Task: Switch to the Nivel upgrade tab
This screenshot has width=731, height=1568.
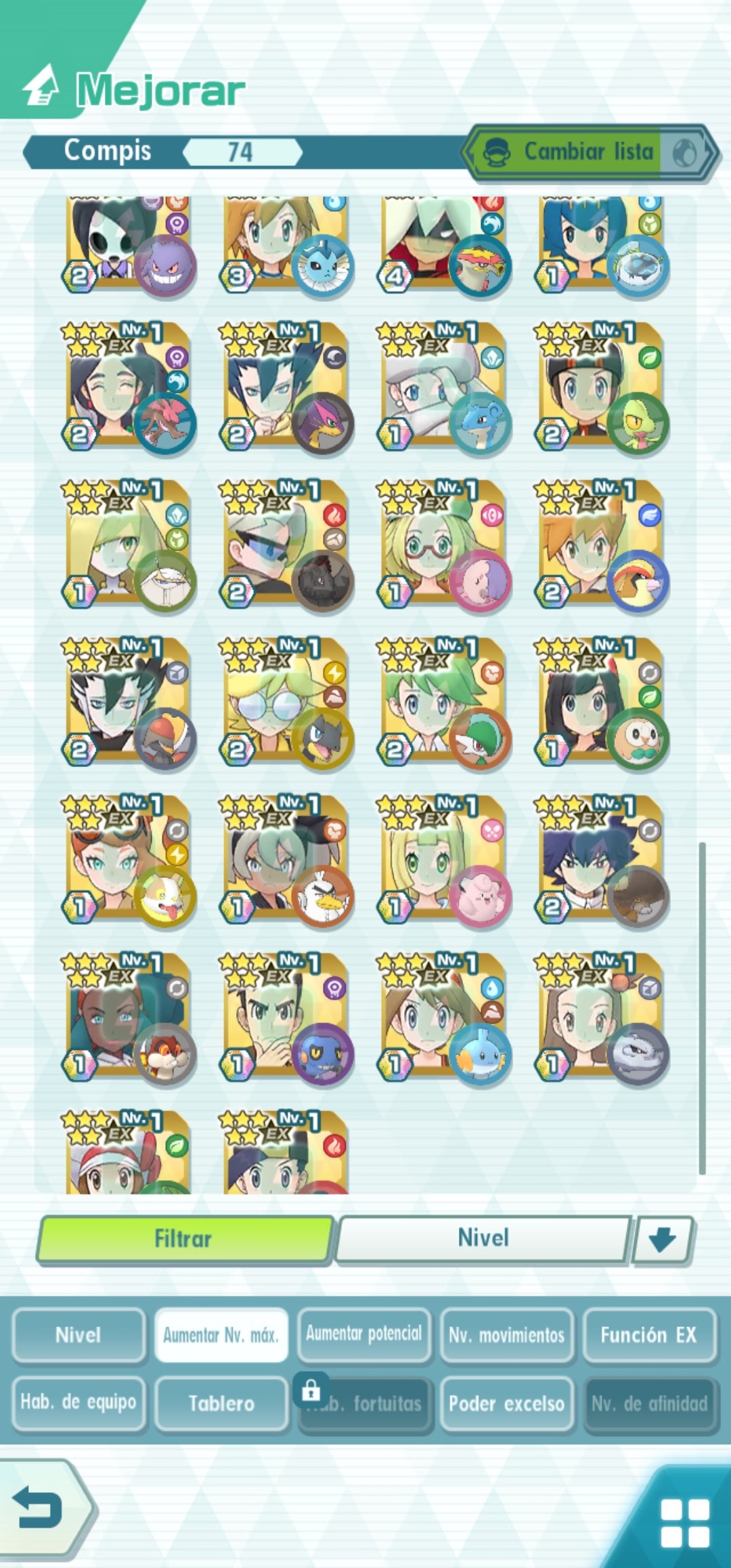Action: pos(79,1335)
